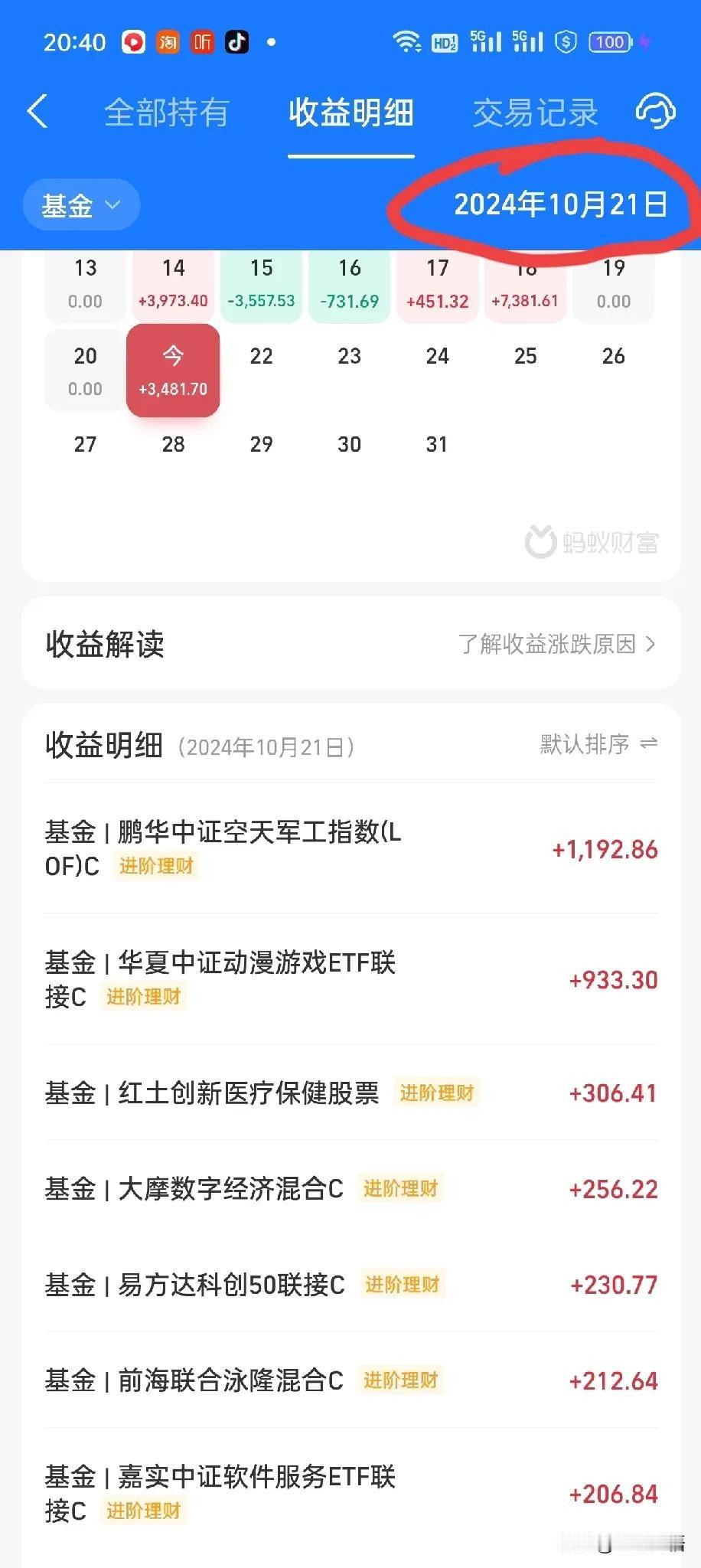701x1568 pixels.
Task: Select today's cell showing +3,481.70
Action: point(173,371)
